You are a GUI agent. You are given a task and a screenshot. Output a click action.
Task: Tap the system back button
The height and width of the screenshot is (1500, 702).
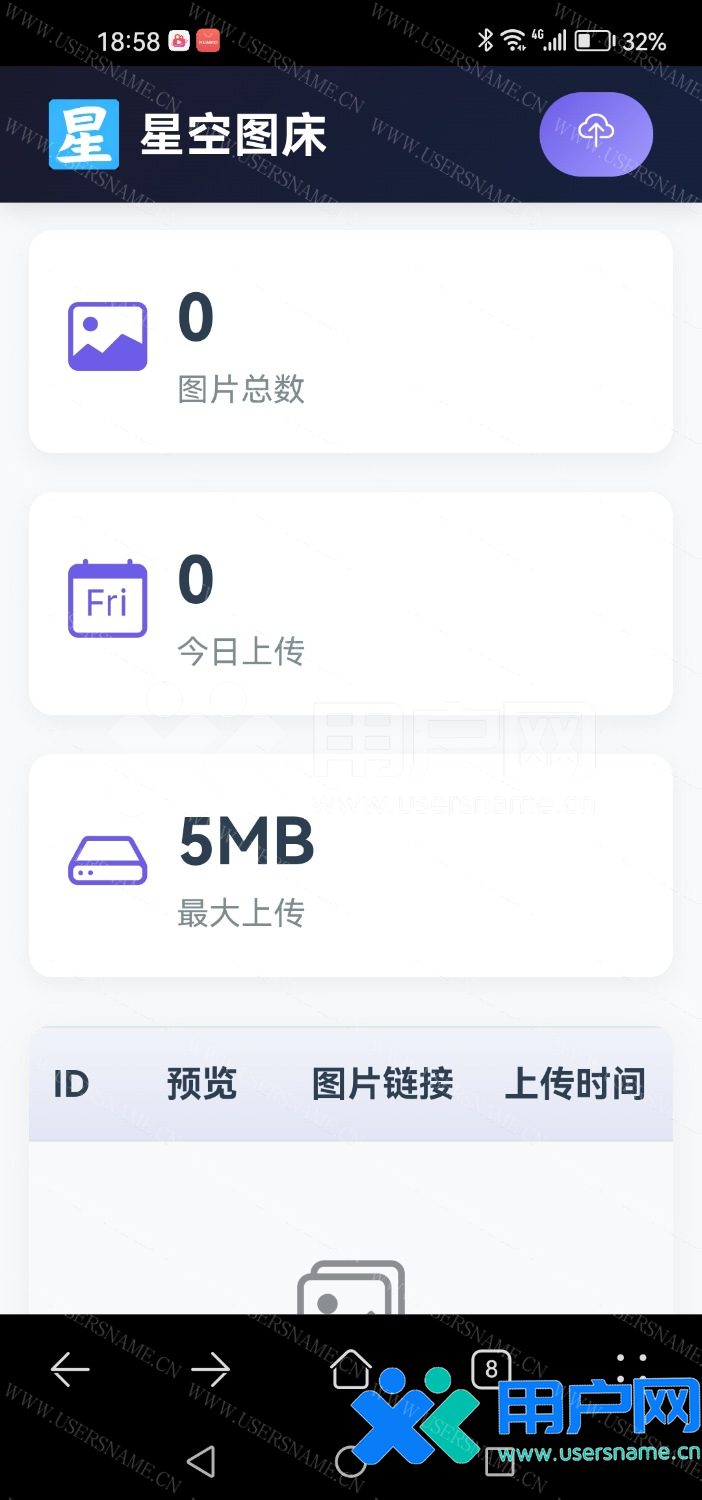tap(202, 1461)
